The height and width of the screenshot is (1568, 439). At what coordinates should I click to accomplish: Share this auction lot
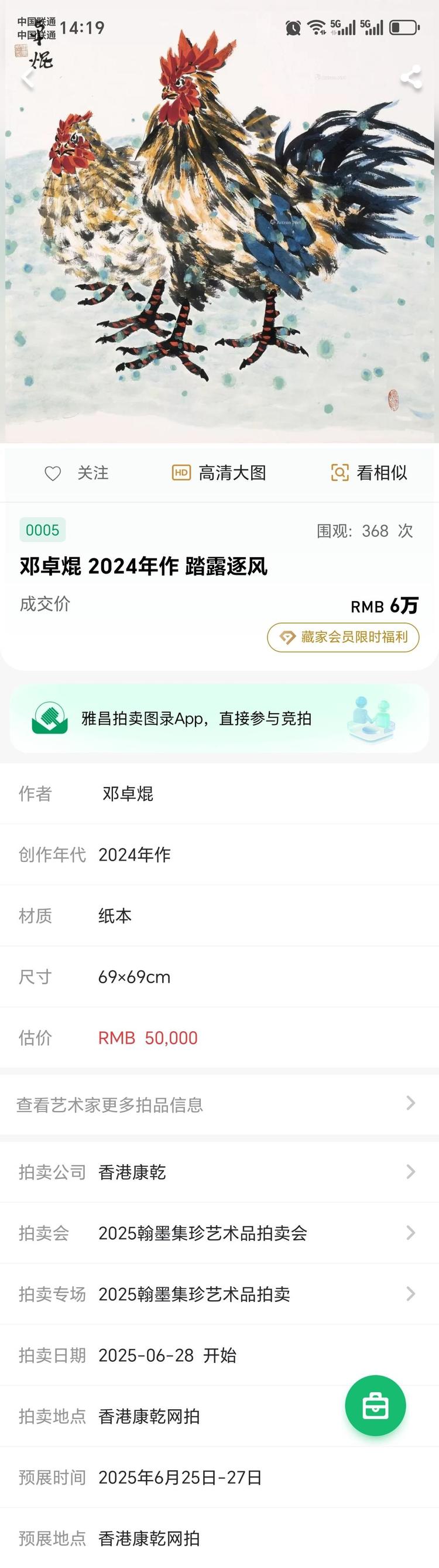tap(411, 78)
